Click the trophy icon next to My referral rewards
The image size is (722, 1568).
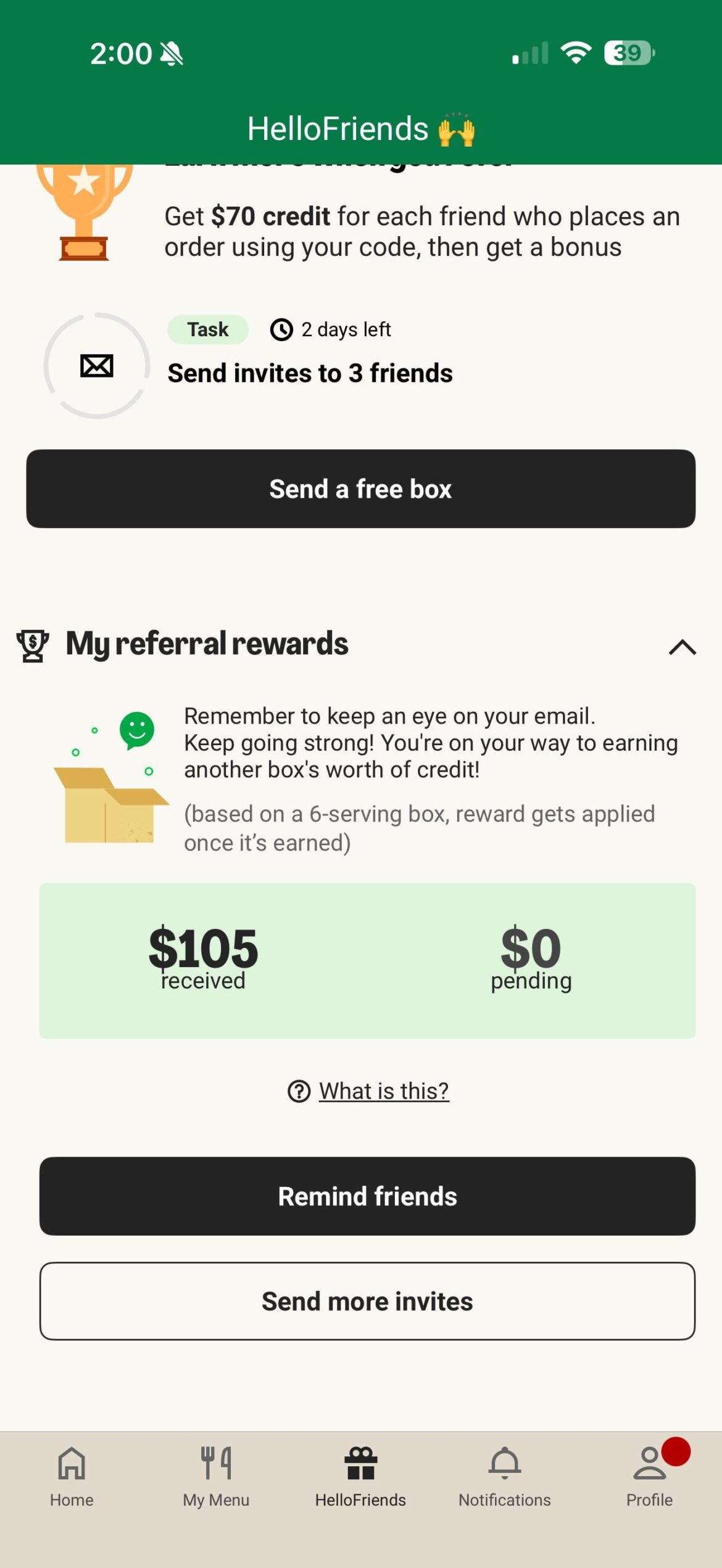[32, 645]
